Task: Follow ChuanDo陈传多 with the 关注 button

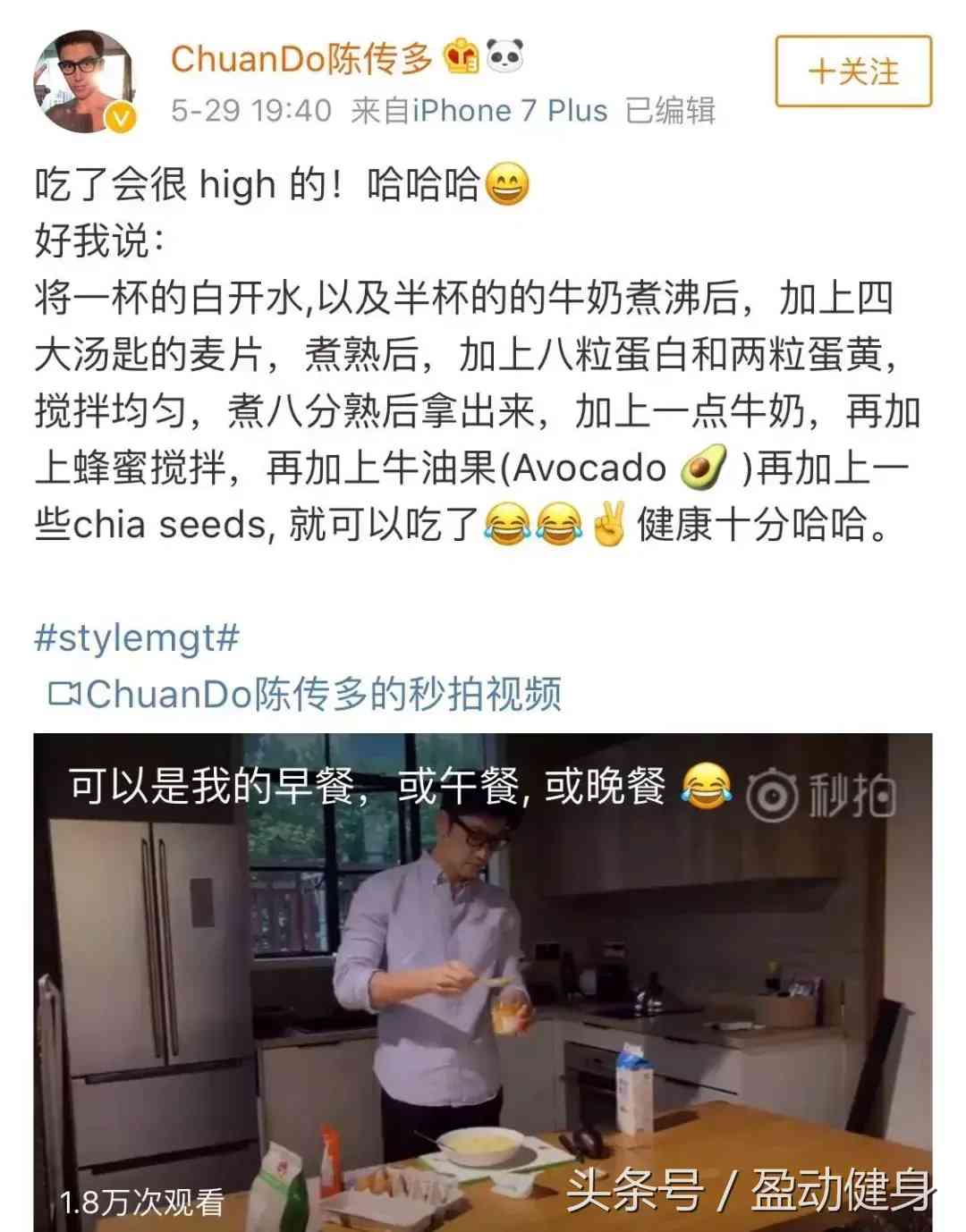Action: [x=852, y=72]
